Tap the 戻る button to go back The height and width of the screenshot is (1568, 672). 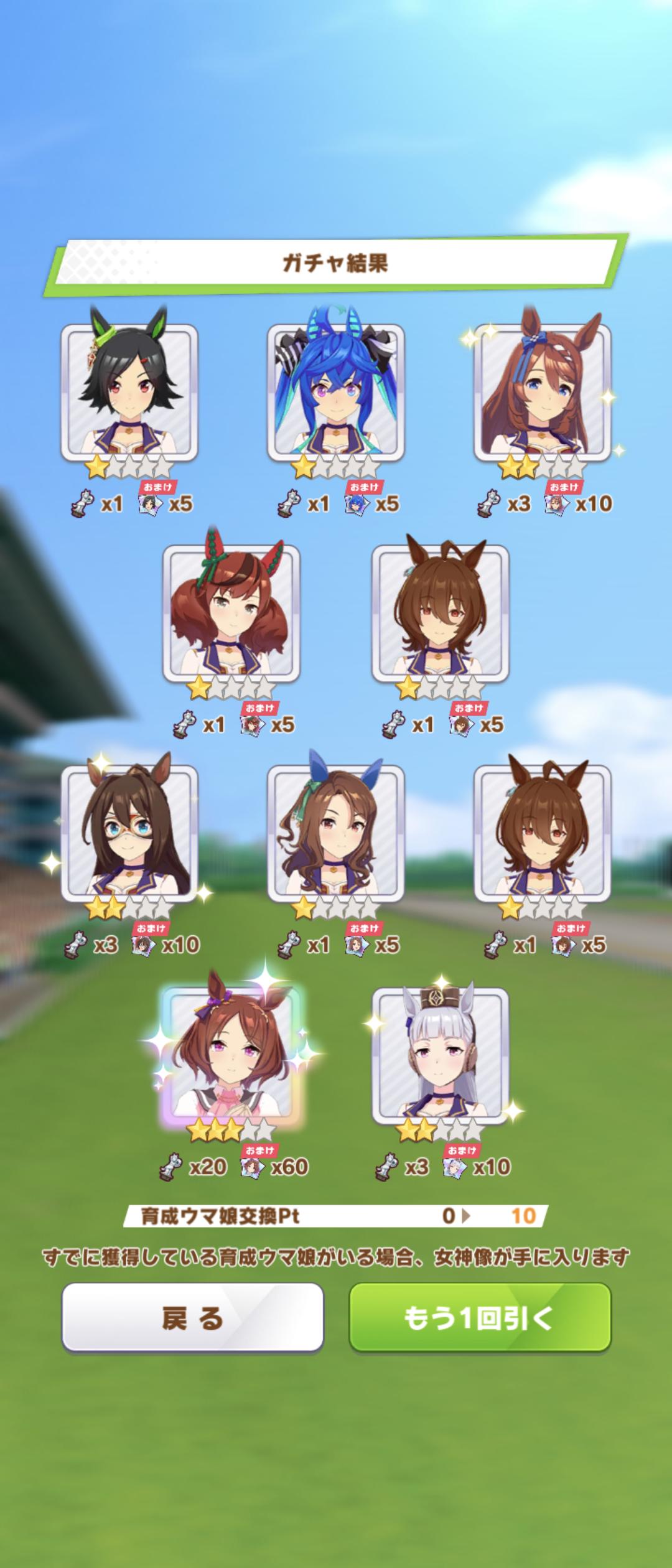[x=192, y=1317]
